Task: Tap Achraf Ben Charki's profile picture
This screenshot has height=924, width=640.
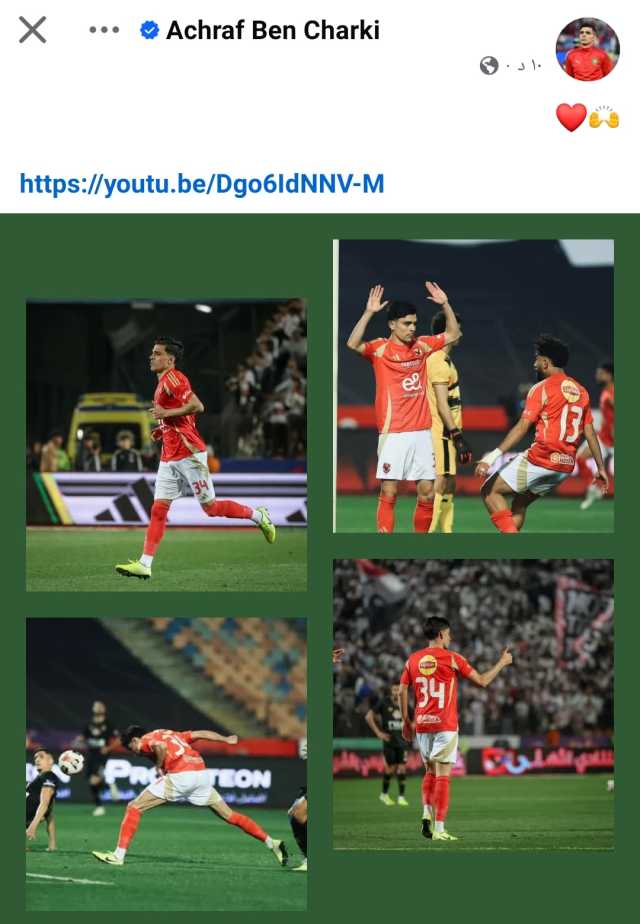Action: 587,49
